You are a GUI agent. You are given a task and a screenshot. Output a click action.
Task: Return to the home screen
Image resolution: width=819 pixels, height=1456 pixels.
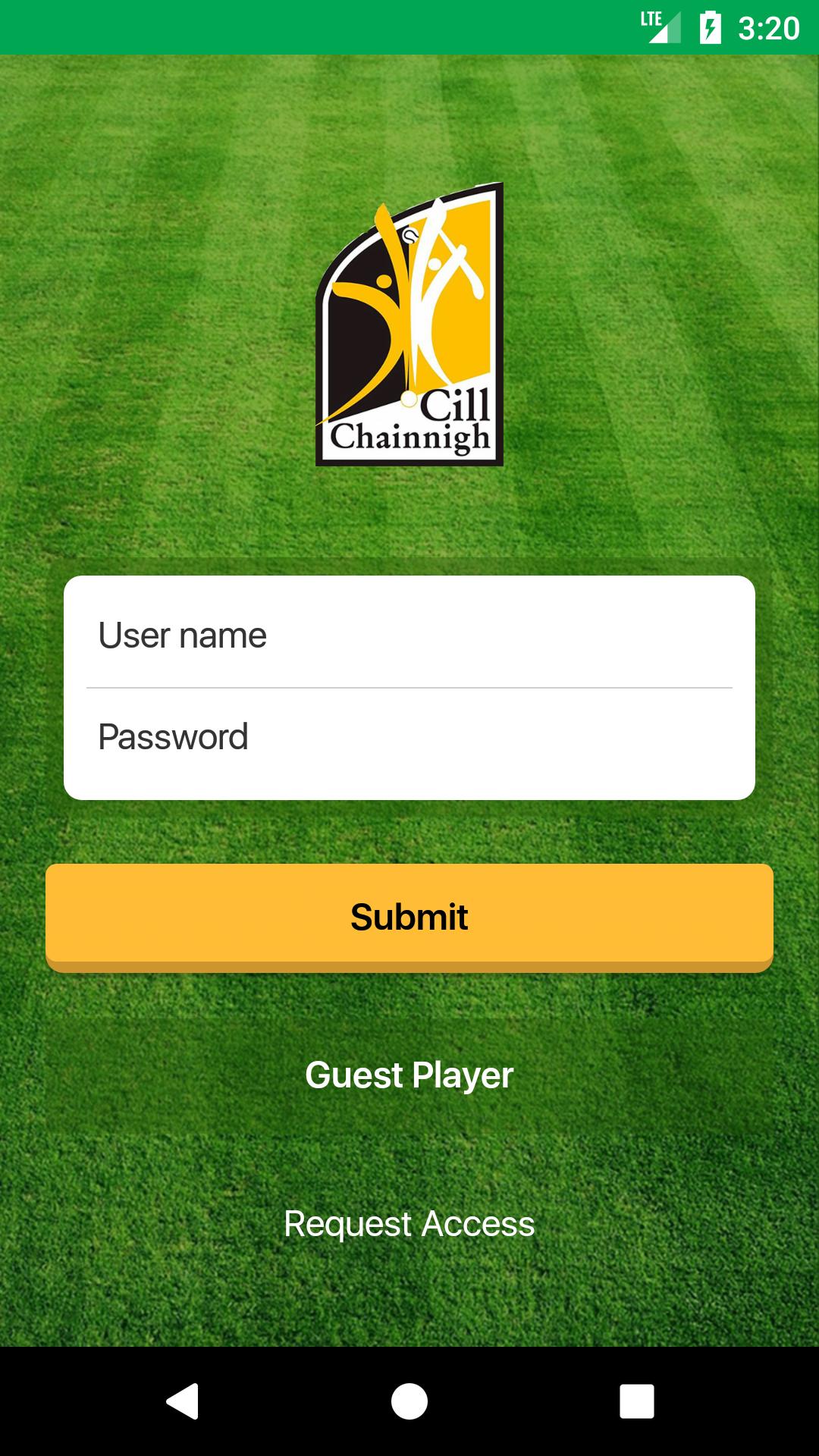[409, 1401]
